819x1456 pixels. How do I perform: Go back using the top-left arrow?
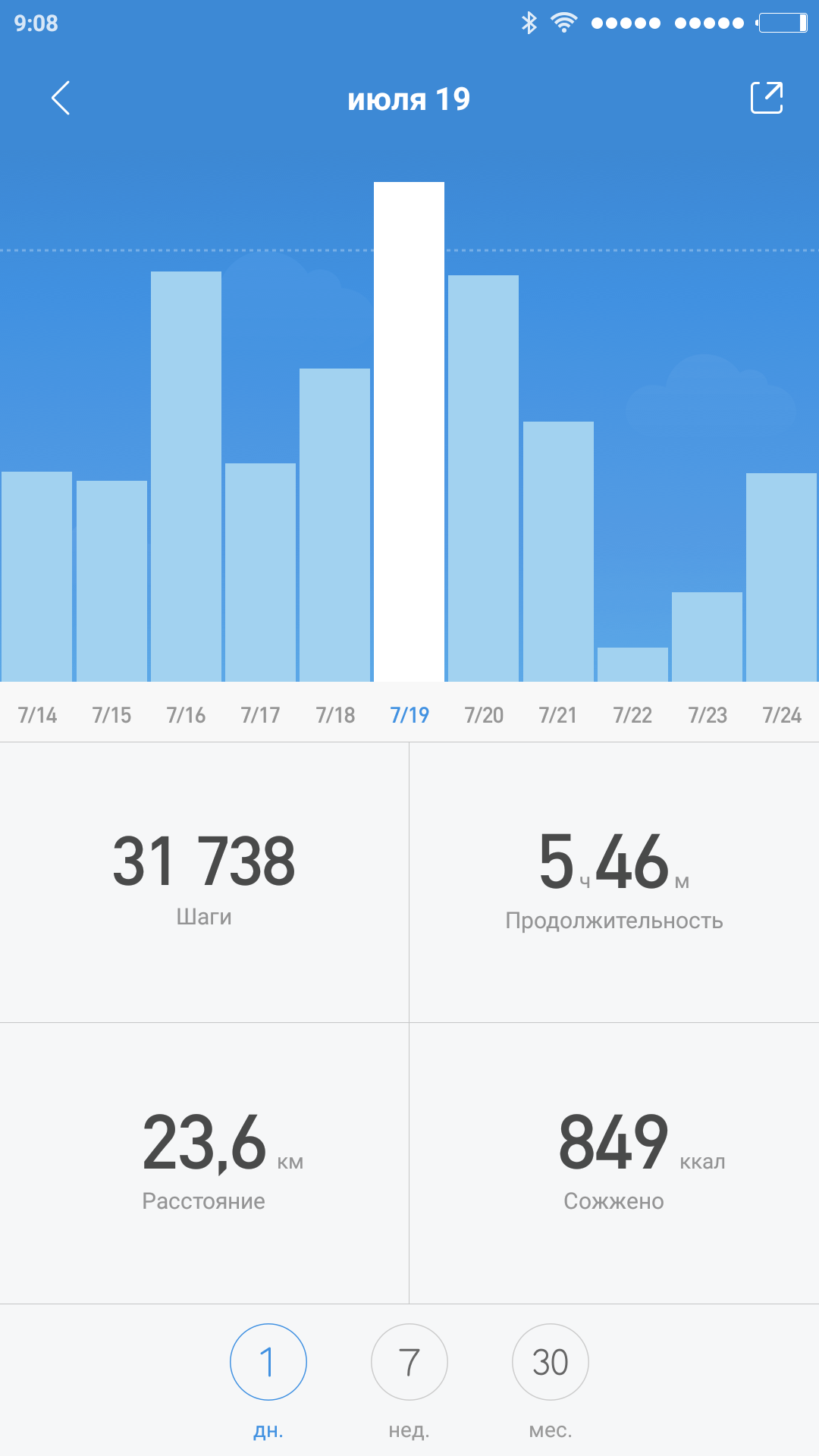(61, 98)
